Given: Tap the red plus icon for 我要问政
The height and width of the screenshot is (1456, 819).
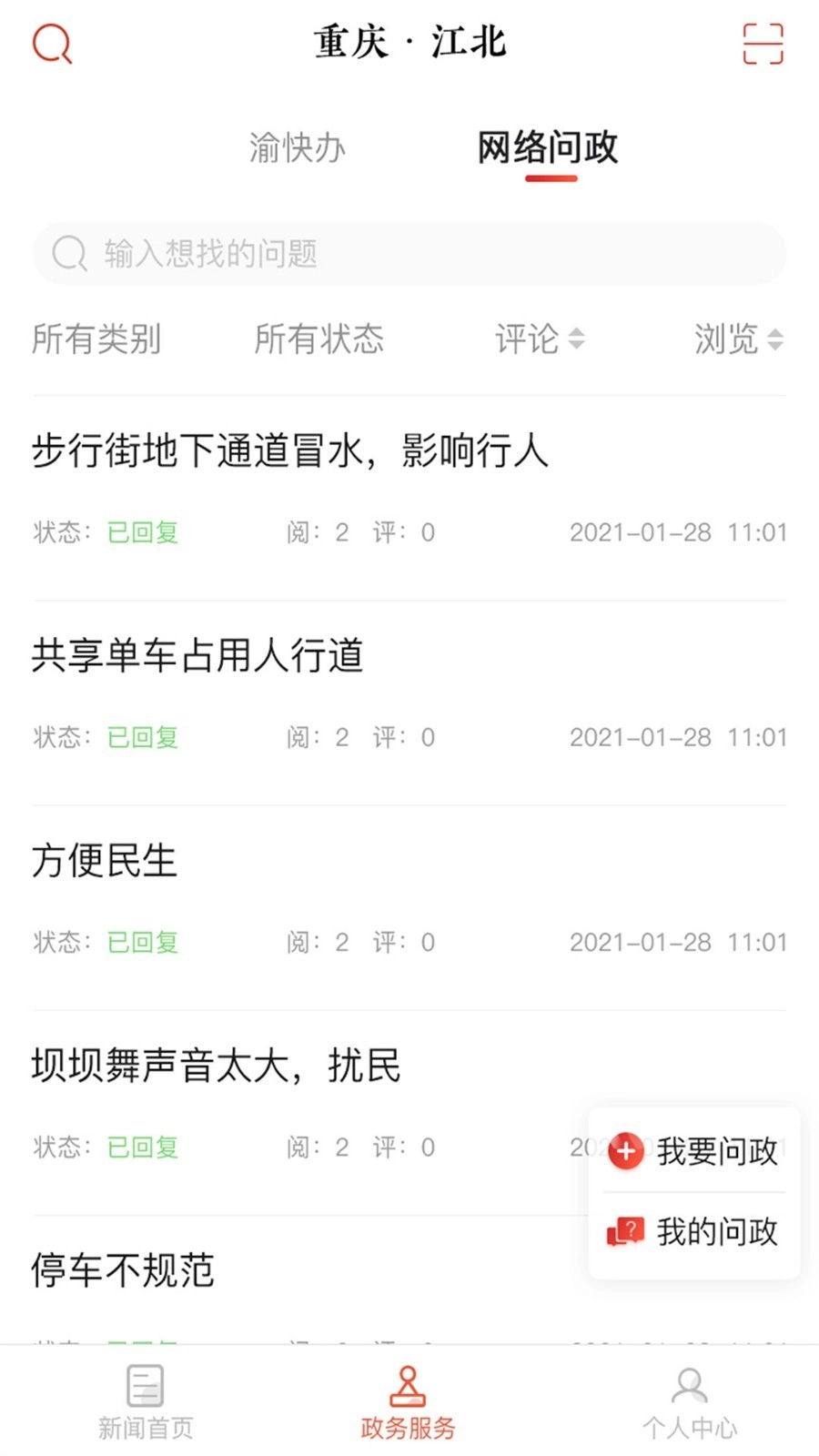Looking at the screenshot, I should (625, 1151).
